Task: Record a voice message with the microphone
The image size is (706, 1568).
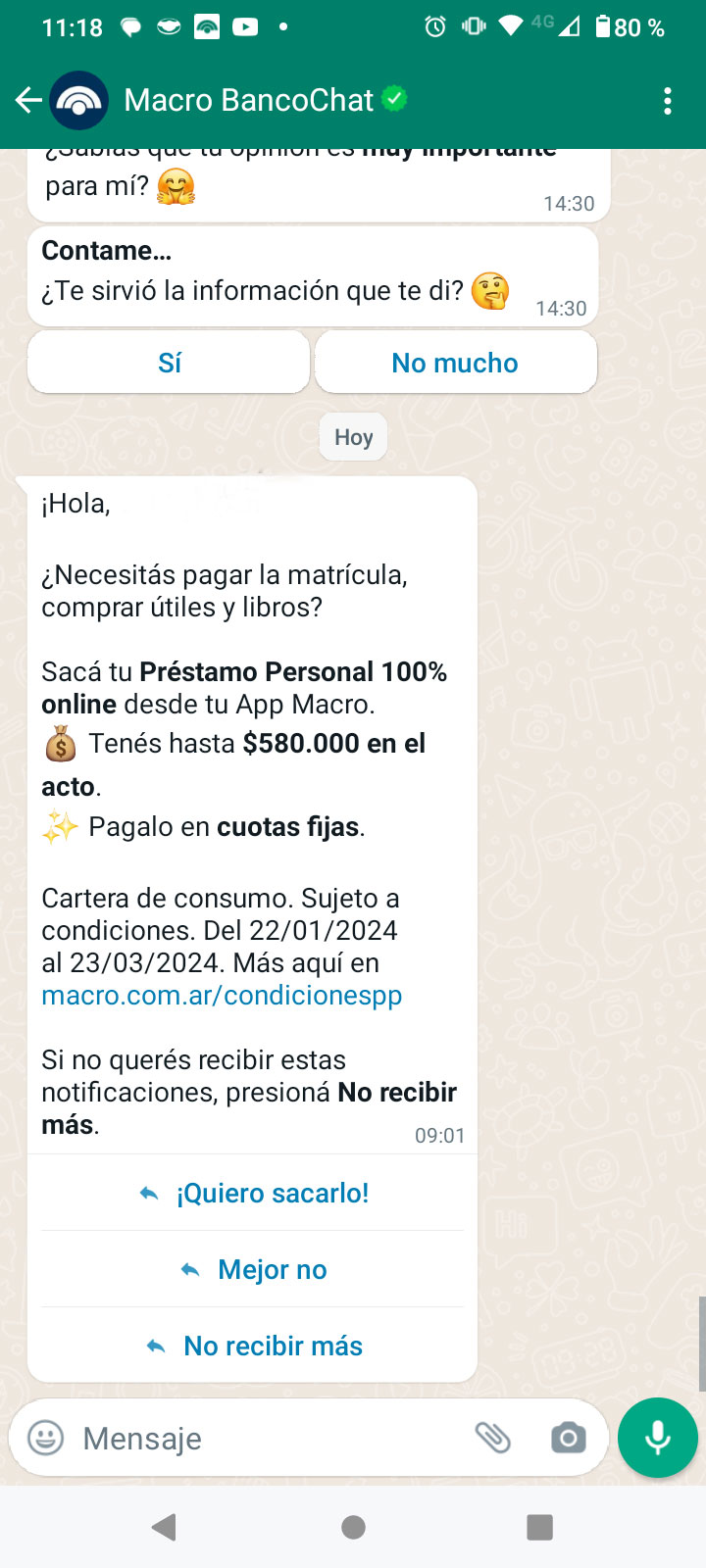Action: click(x=658, y=1438)
